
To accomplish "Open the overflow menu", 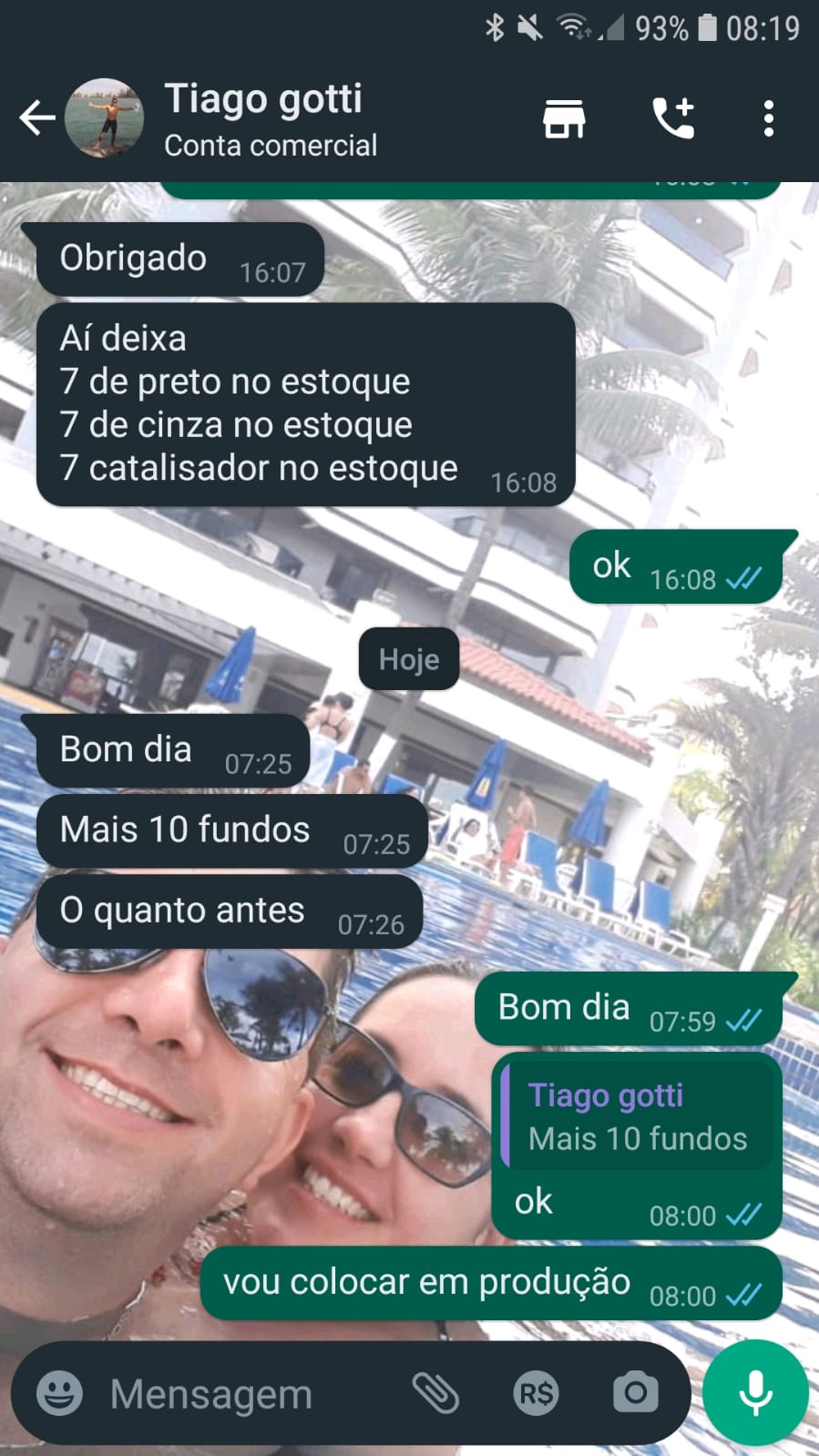I will [x=769, y=118].
